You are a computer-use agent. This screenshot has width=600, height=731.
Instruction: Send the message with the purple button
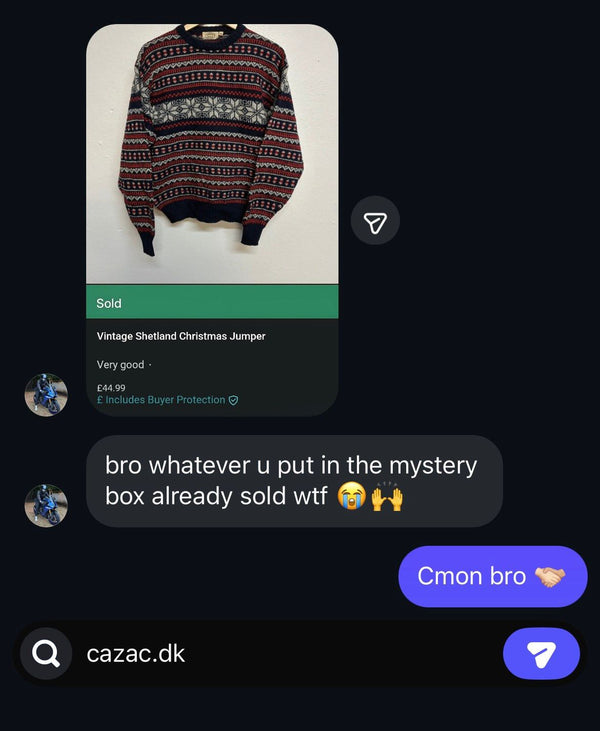(541, 655)
